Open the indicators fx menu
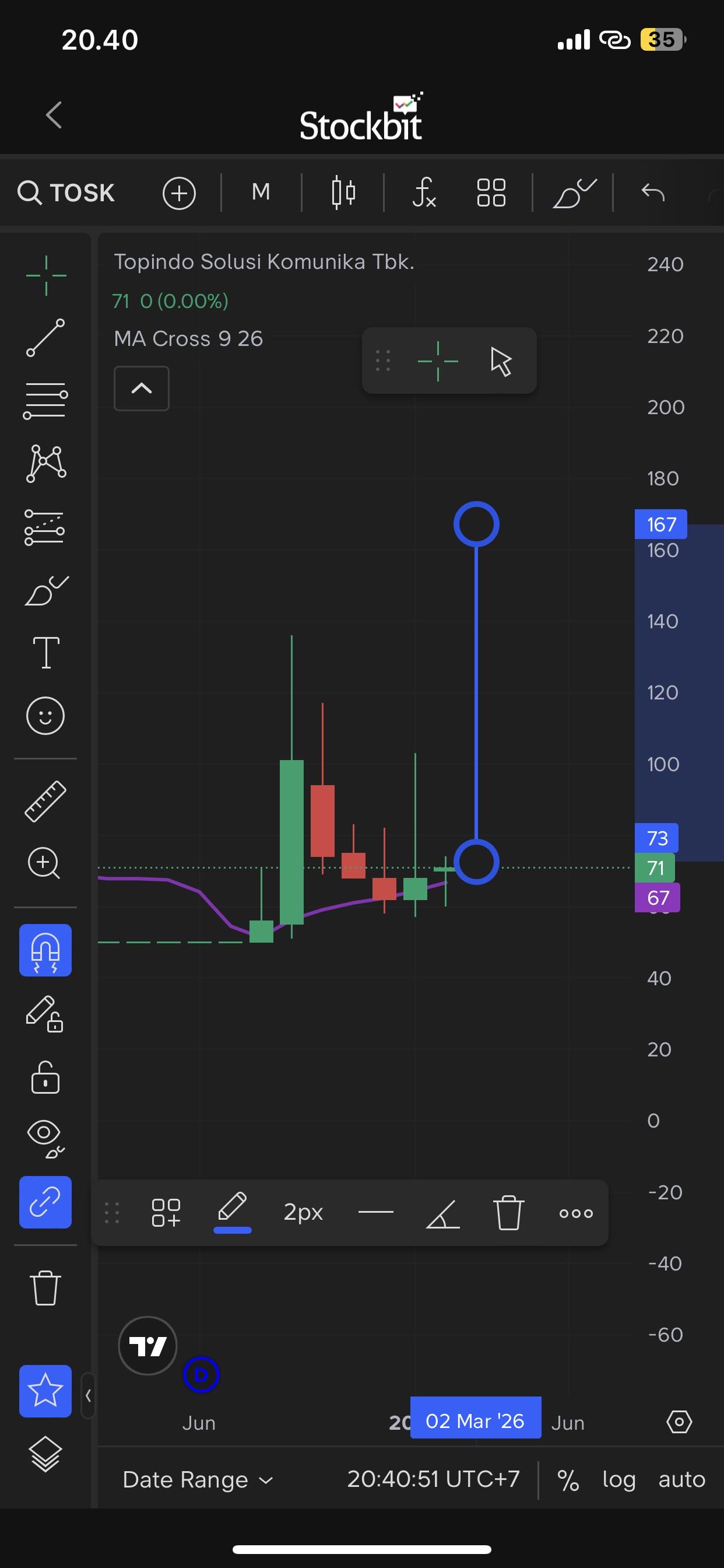Viewport: 724px width, 1568px height. [x=423, y=192]
